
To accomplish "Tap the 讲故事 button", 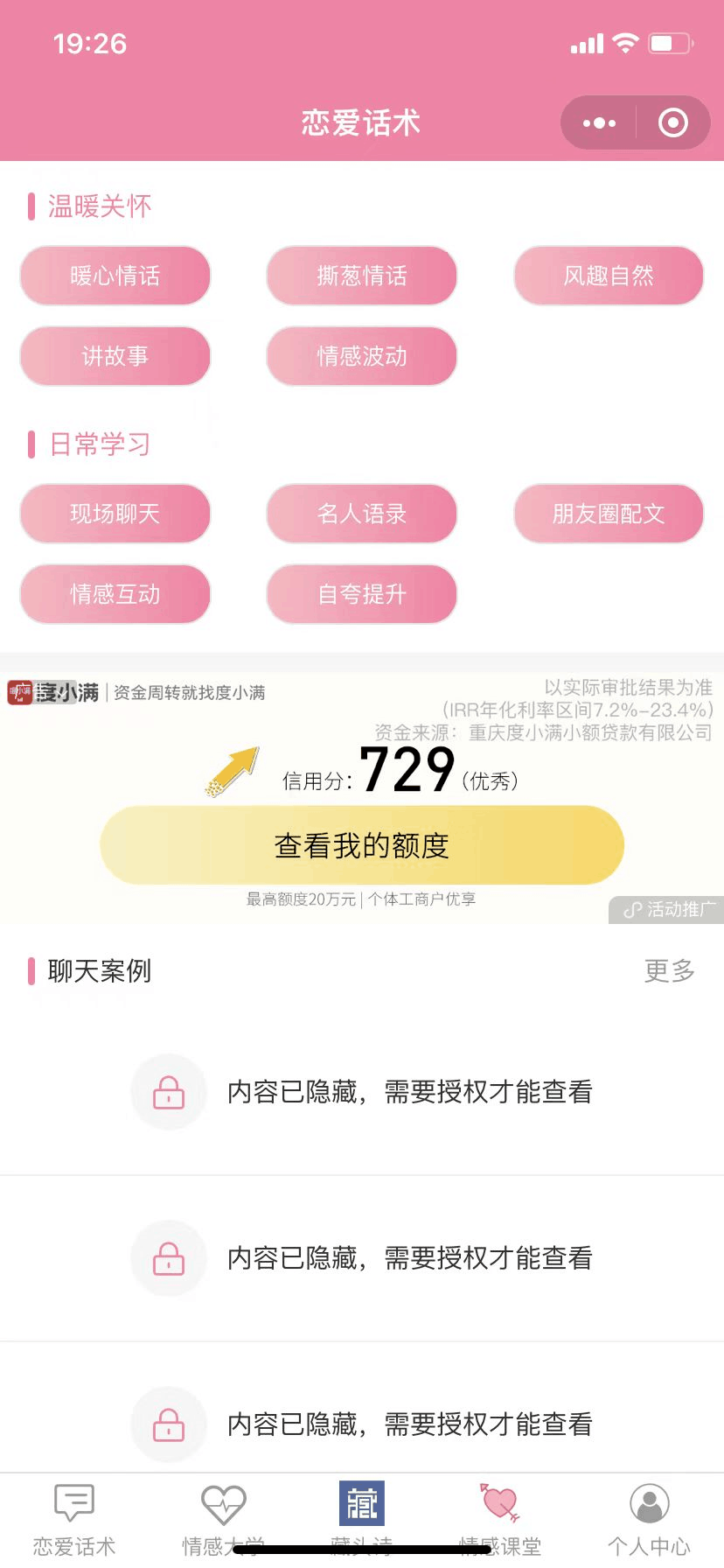I will [115, 356].
